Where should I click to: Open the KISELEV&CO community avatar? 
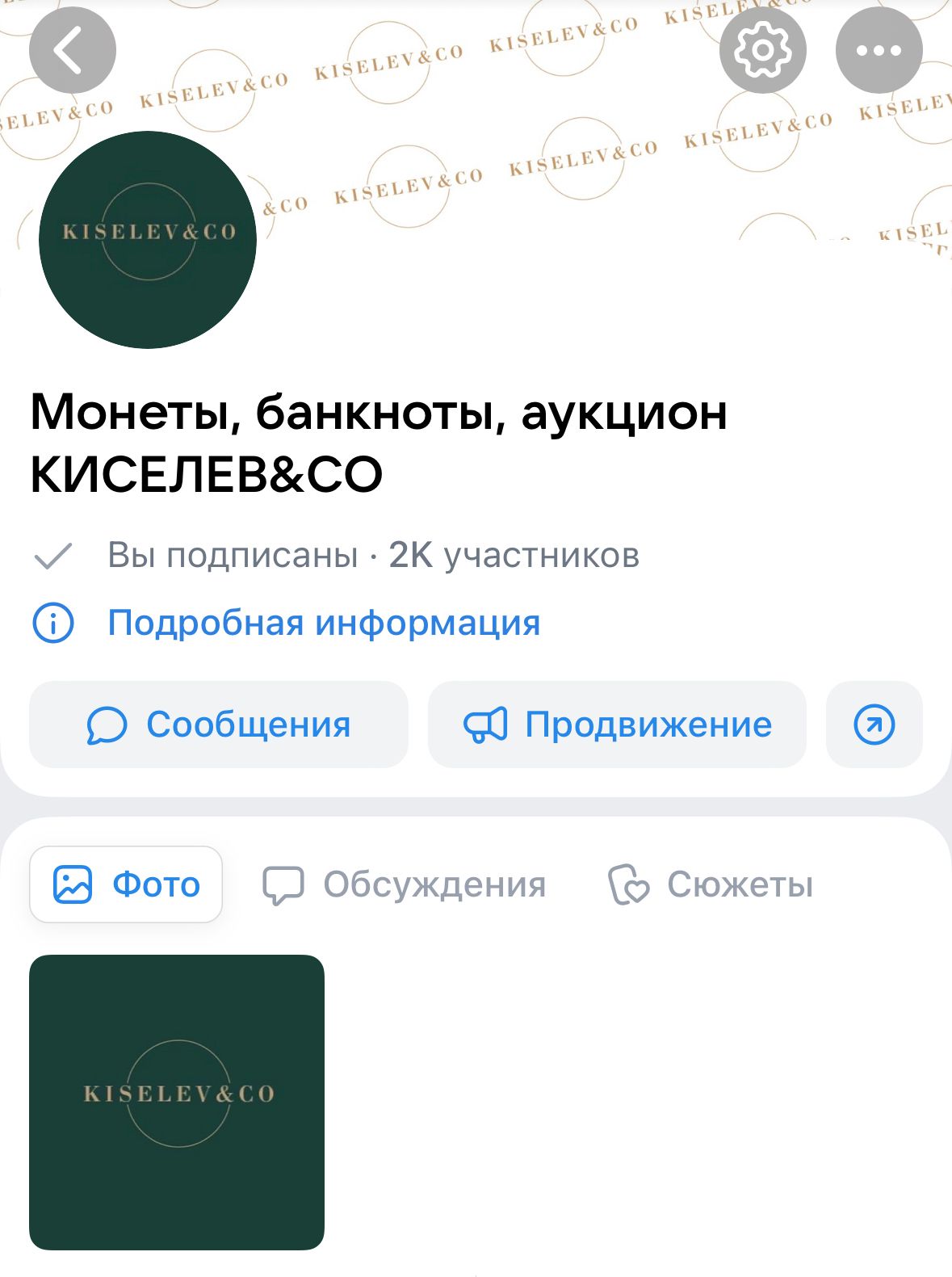click(148, 240)
